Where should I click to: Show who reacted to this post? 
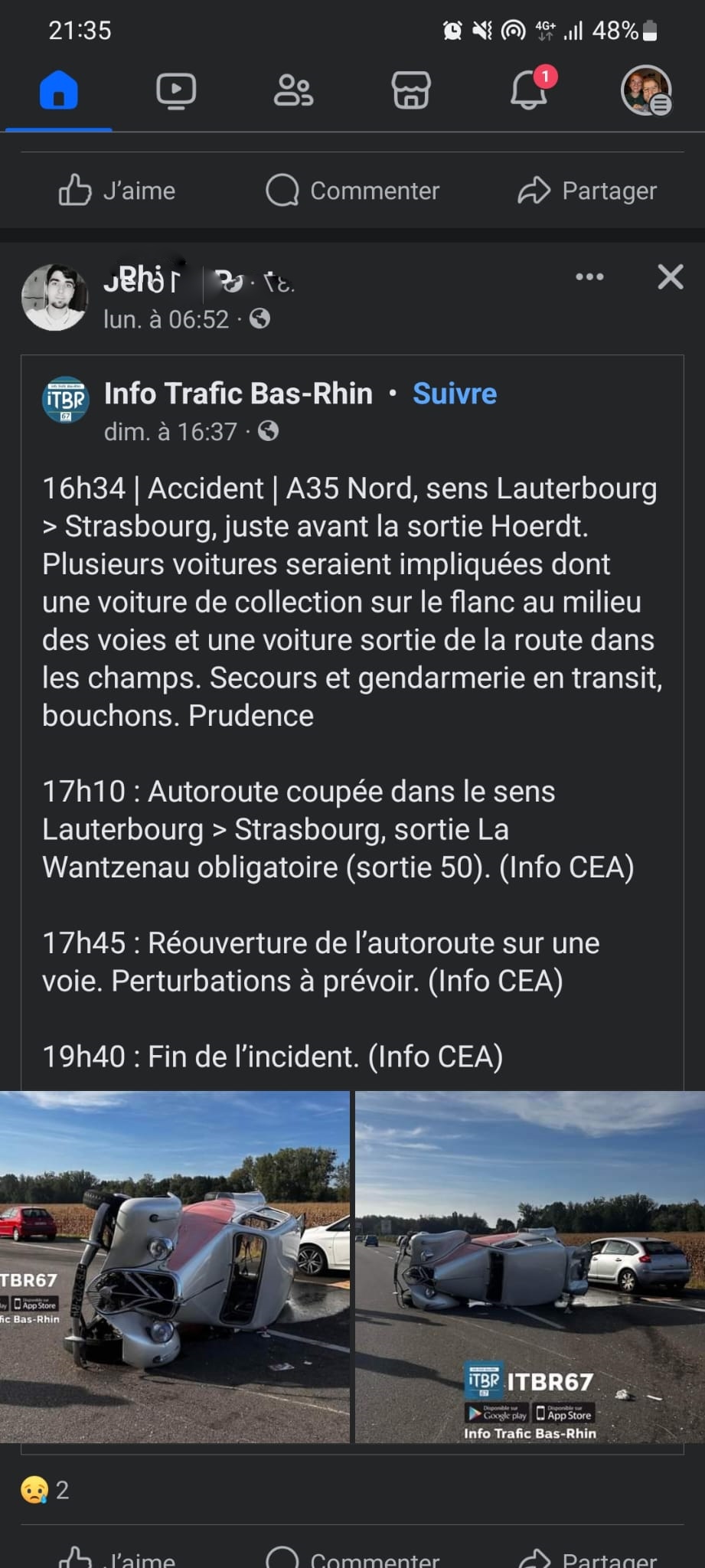(x=44, y=1489)
